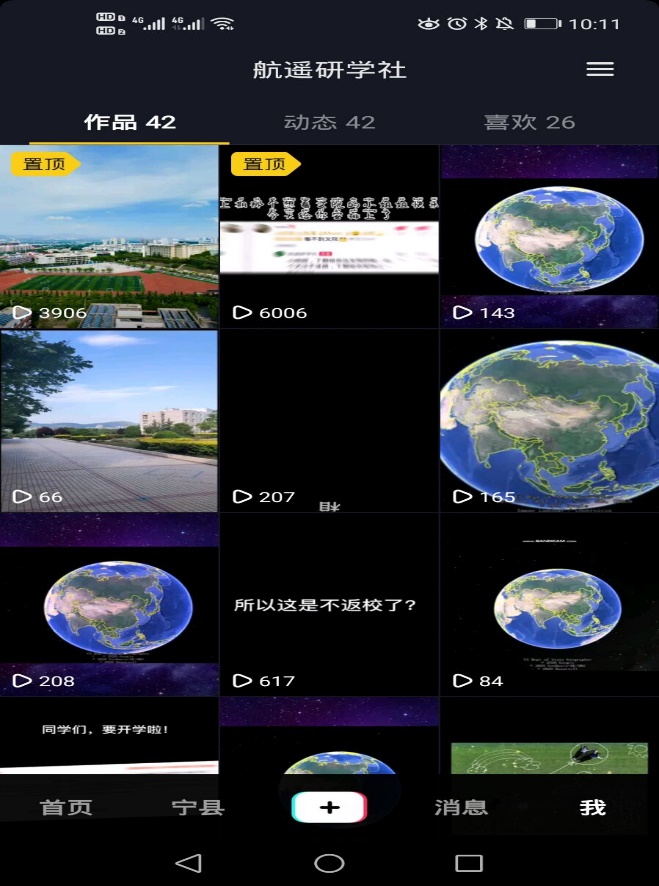Image resolution: width=659 pixels, height=886 pixels.
Task: Select the 作品 42 tab
Action: click(x=130, y=122)
